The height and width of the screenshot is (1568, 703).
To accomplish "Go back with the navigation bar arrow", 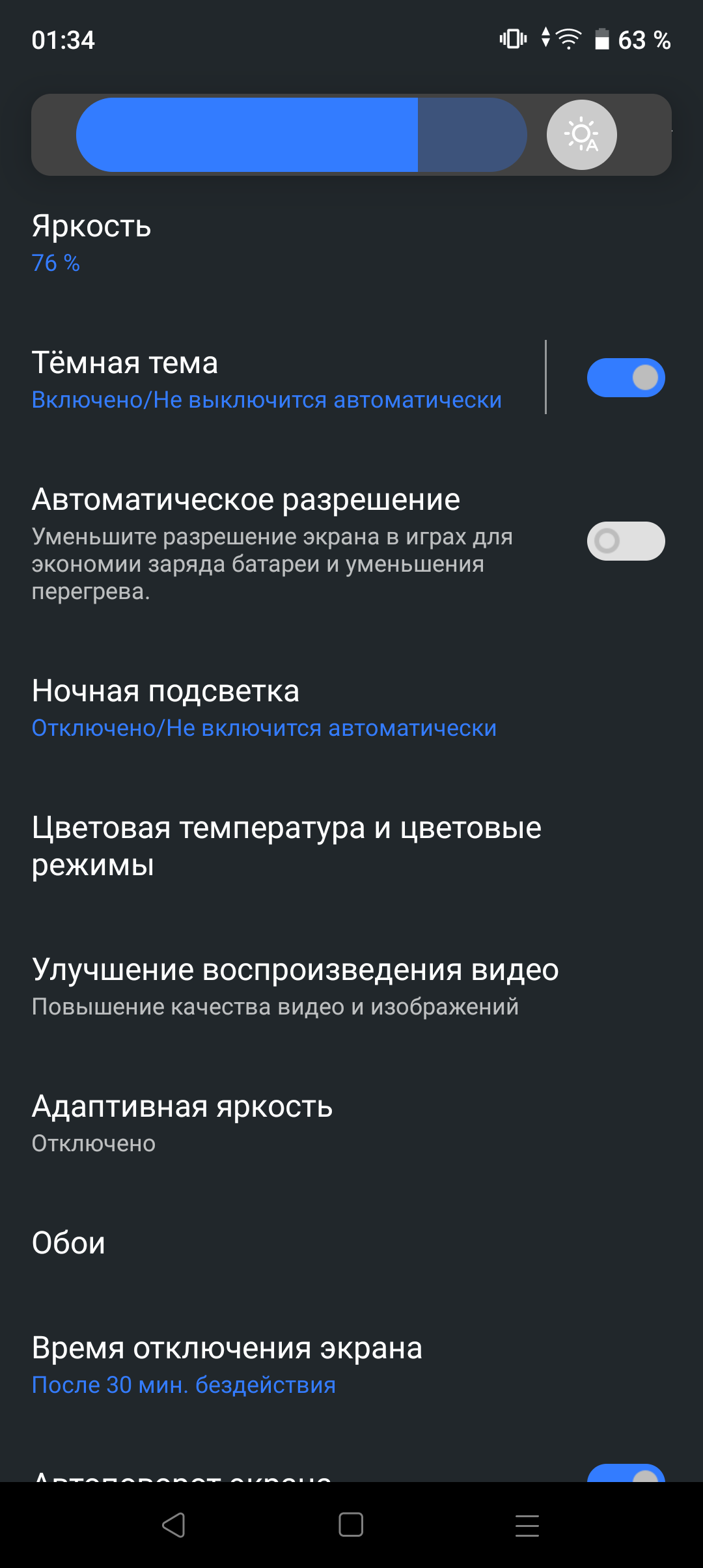I will click(x=174, y=1525).
